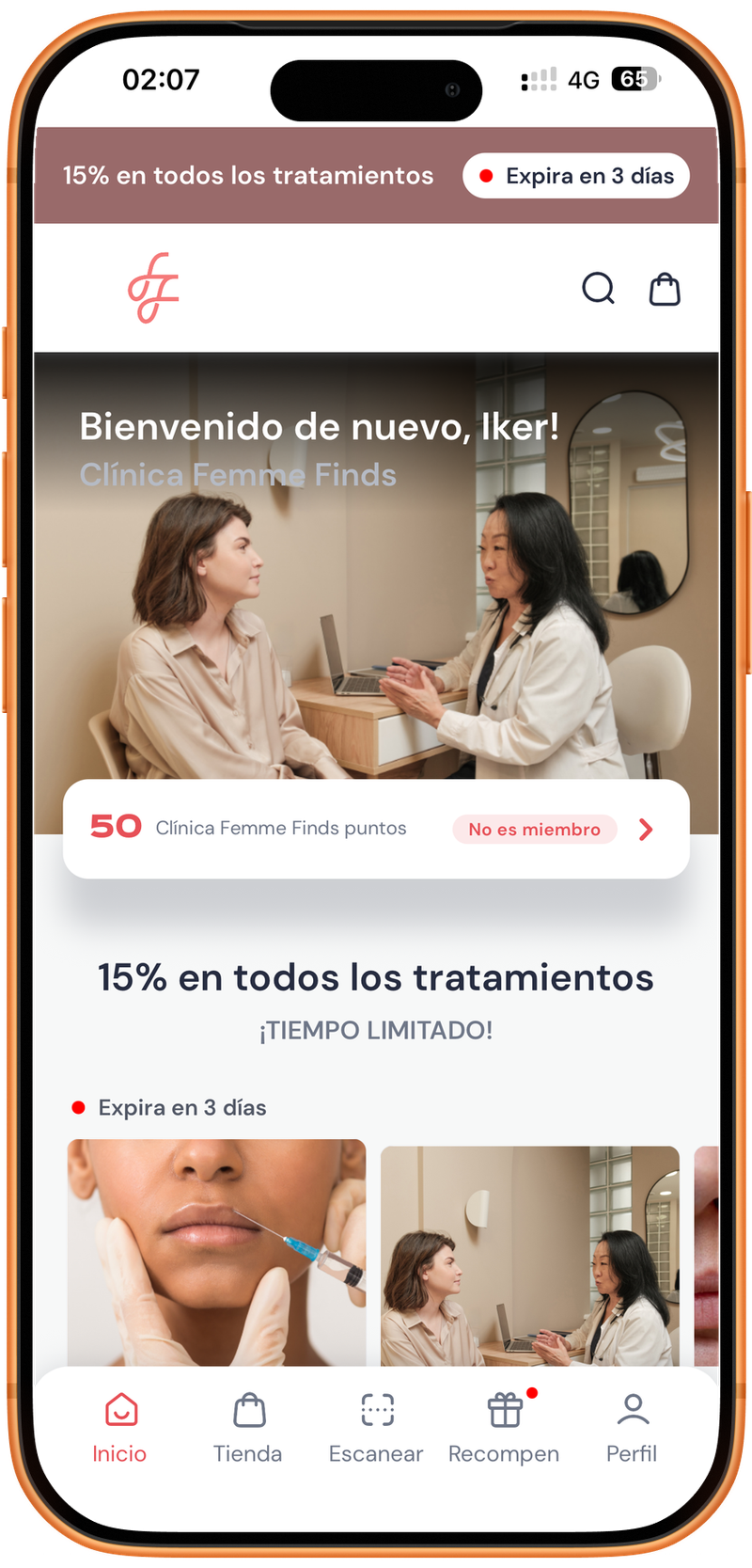Select the Escanear scan icon

click(x=376, y=1408)
